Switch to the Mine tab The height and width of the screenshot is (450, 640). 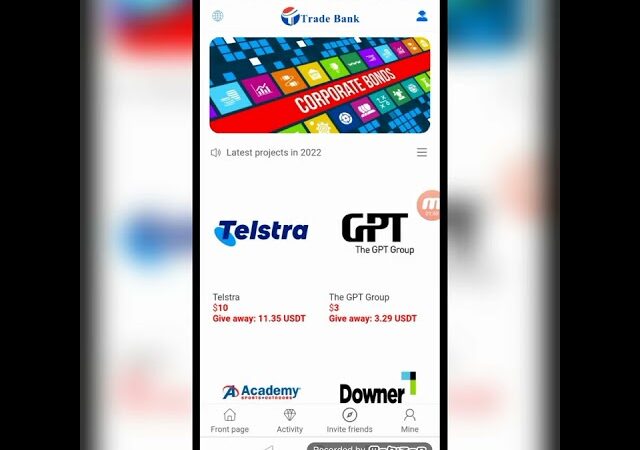point(410,420)
